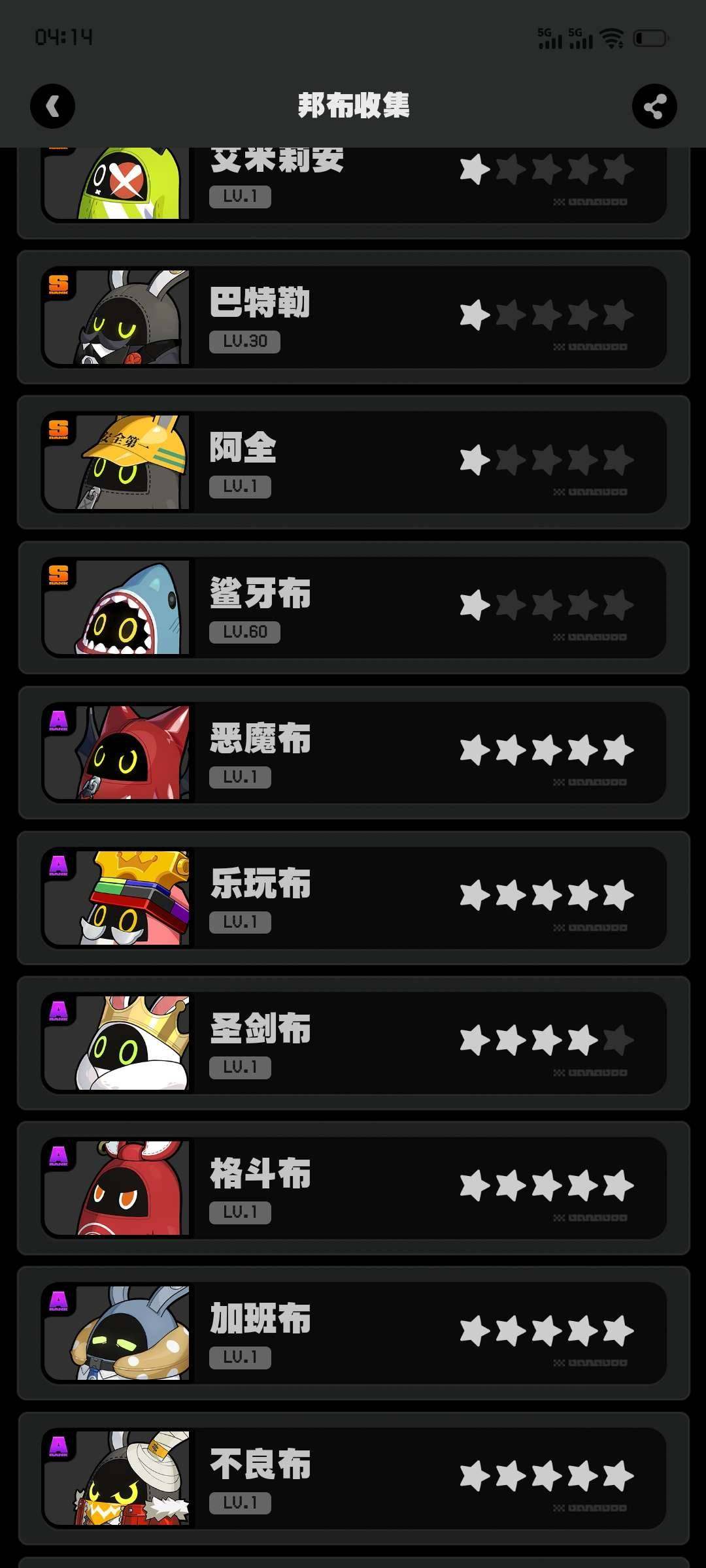
Task: Select the 鲨牙布 shark Bangboo thumbnail
Action: pos(121,608)
